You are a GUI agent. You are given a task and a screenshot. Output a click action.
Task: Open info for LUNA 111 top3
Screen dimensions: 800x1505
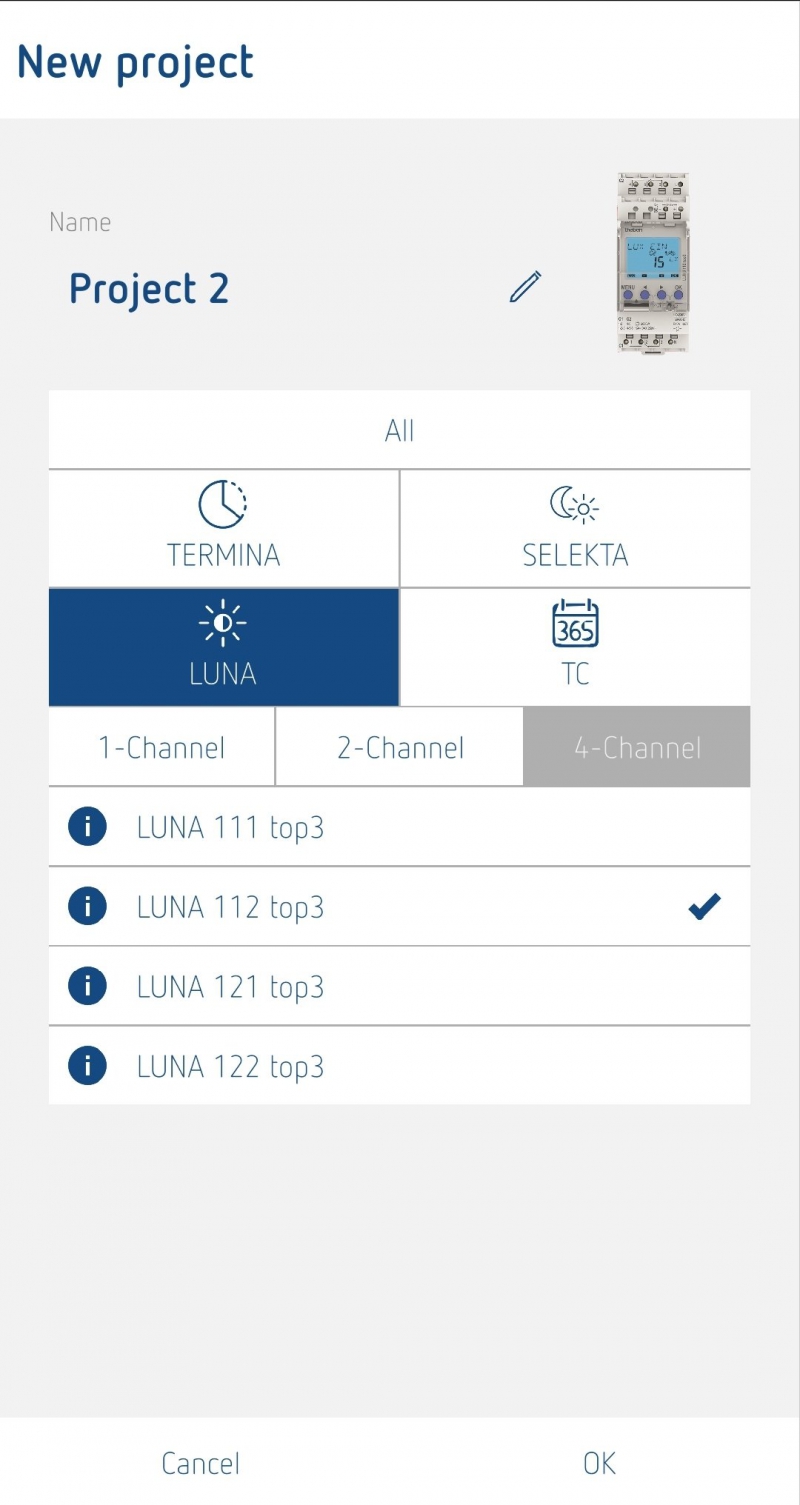pos(87,827)
